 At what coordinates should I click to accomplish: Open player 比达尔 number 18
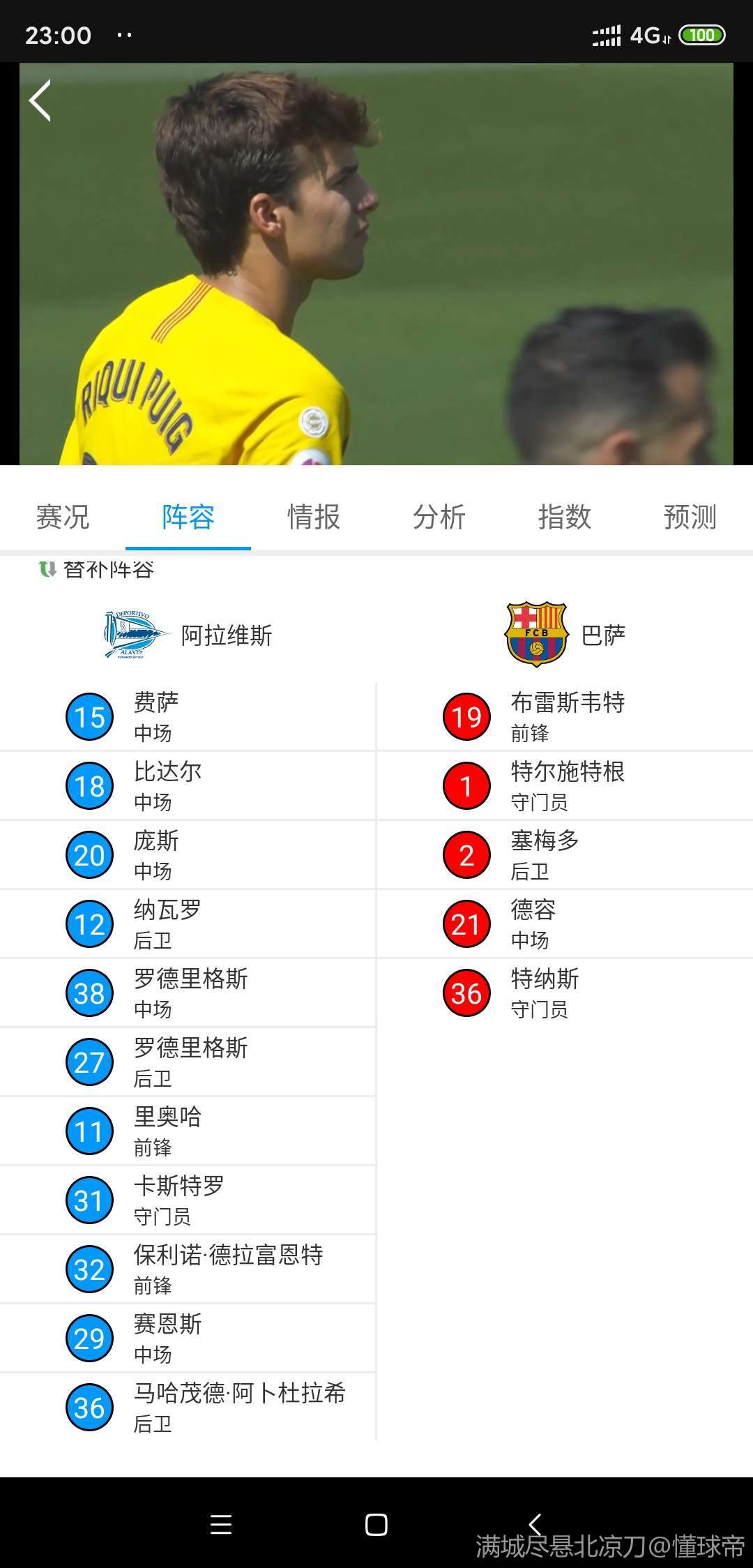coord(167,785)
